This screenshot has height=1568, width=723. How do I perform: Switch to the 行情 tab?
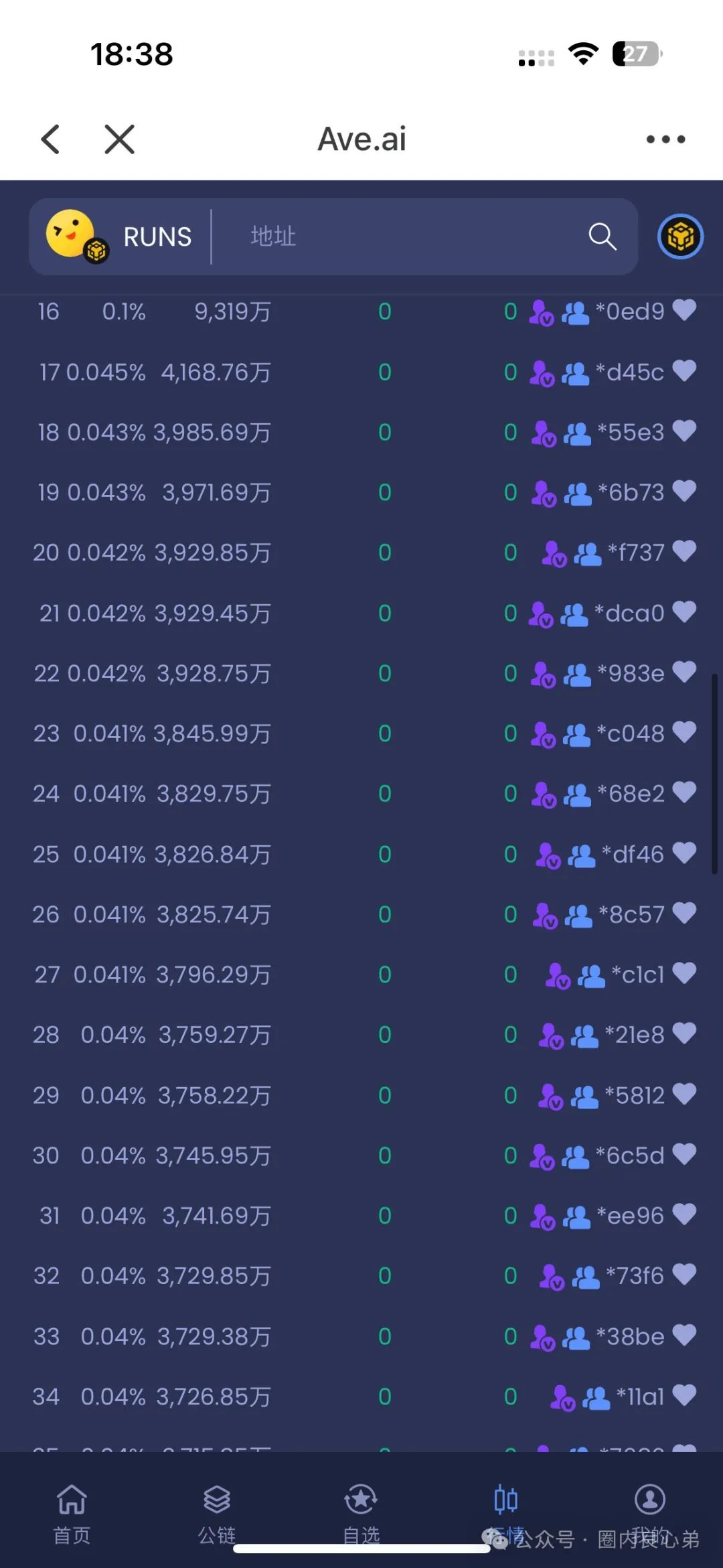505,1514
